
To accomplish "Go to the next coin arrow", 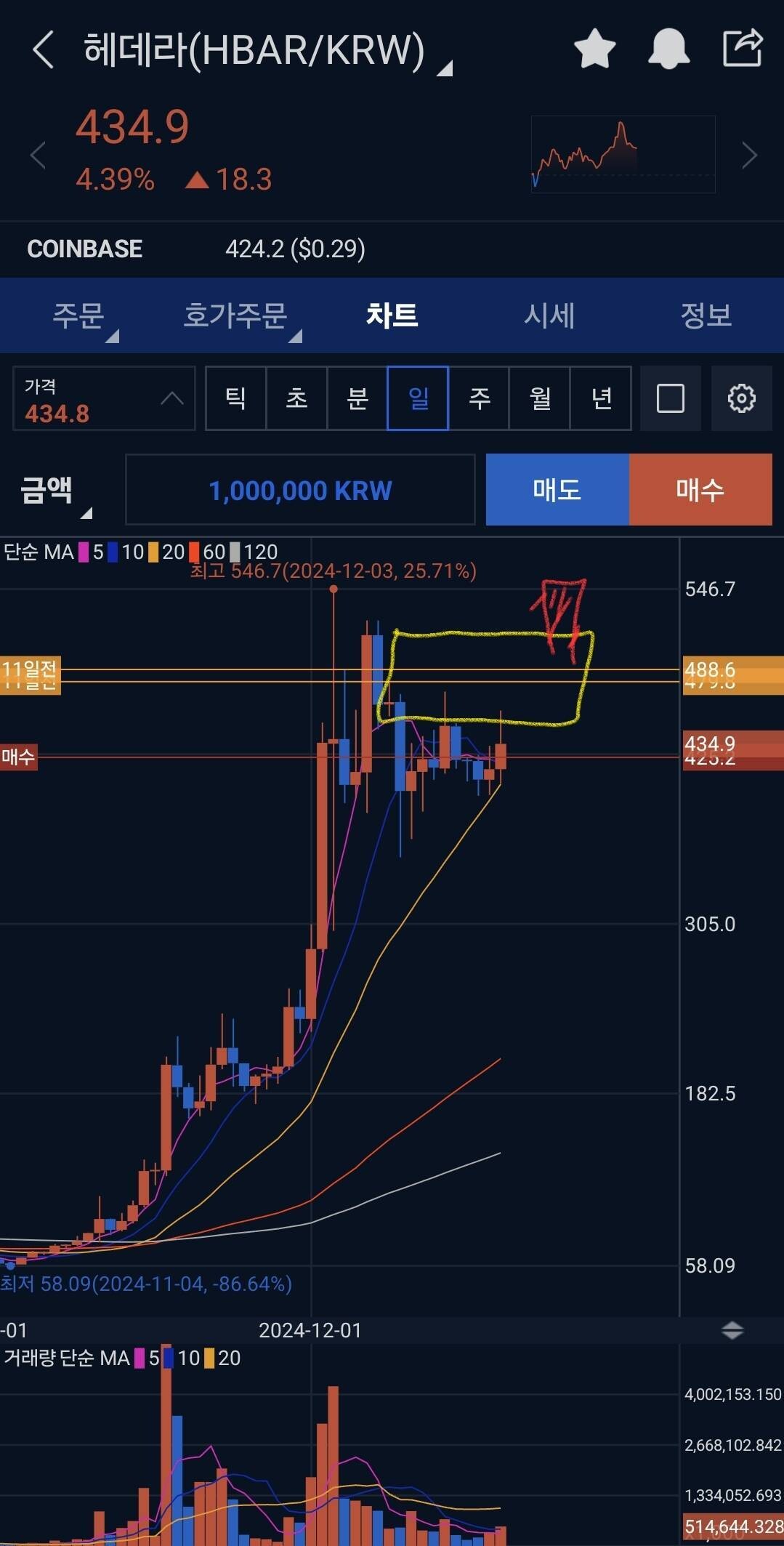I will (749, 155).
